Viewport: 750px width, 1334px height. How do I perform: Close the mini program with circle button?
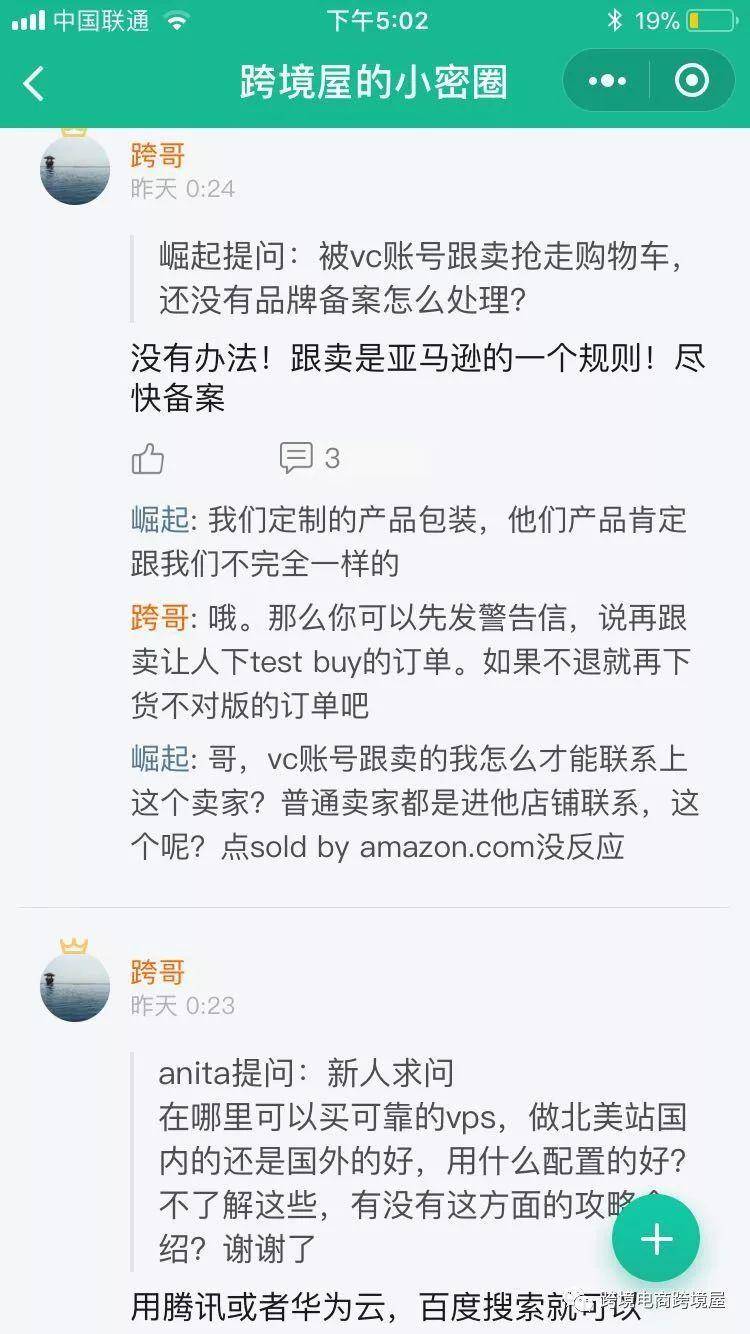click(x=692, y=81)
